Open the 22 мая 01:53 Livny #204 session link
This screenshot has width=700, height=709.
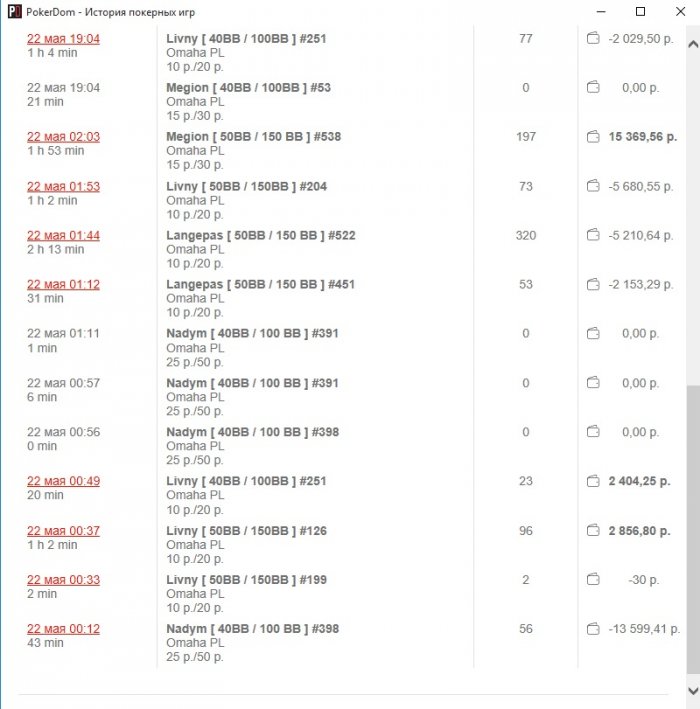coord(63,187)
